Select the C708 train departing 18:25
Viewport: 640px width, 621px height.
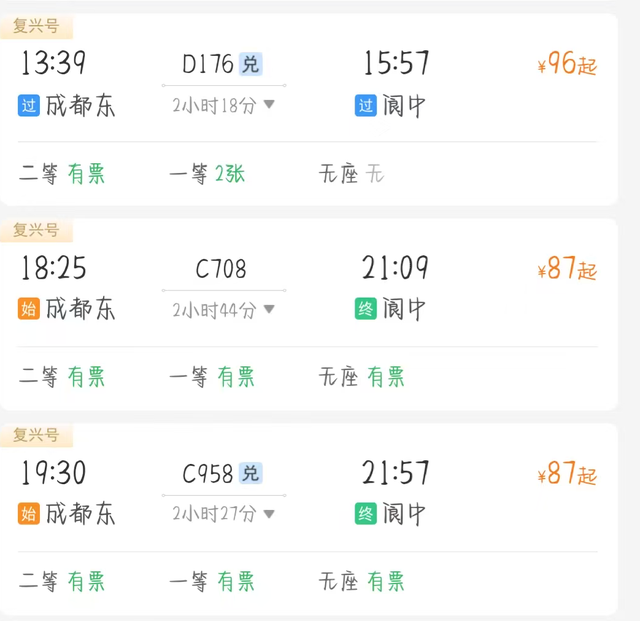pos(309,314)
